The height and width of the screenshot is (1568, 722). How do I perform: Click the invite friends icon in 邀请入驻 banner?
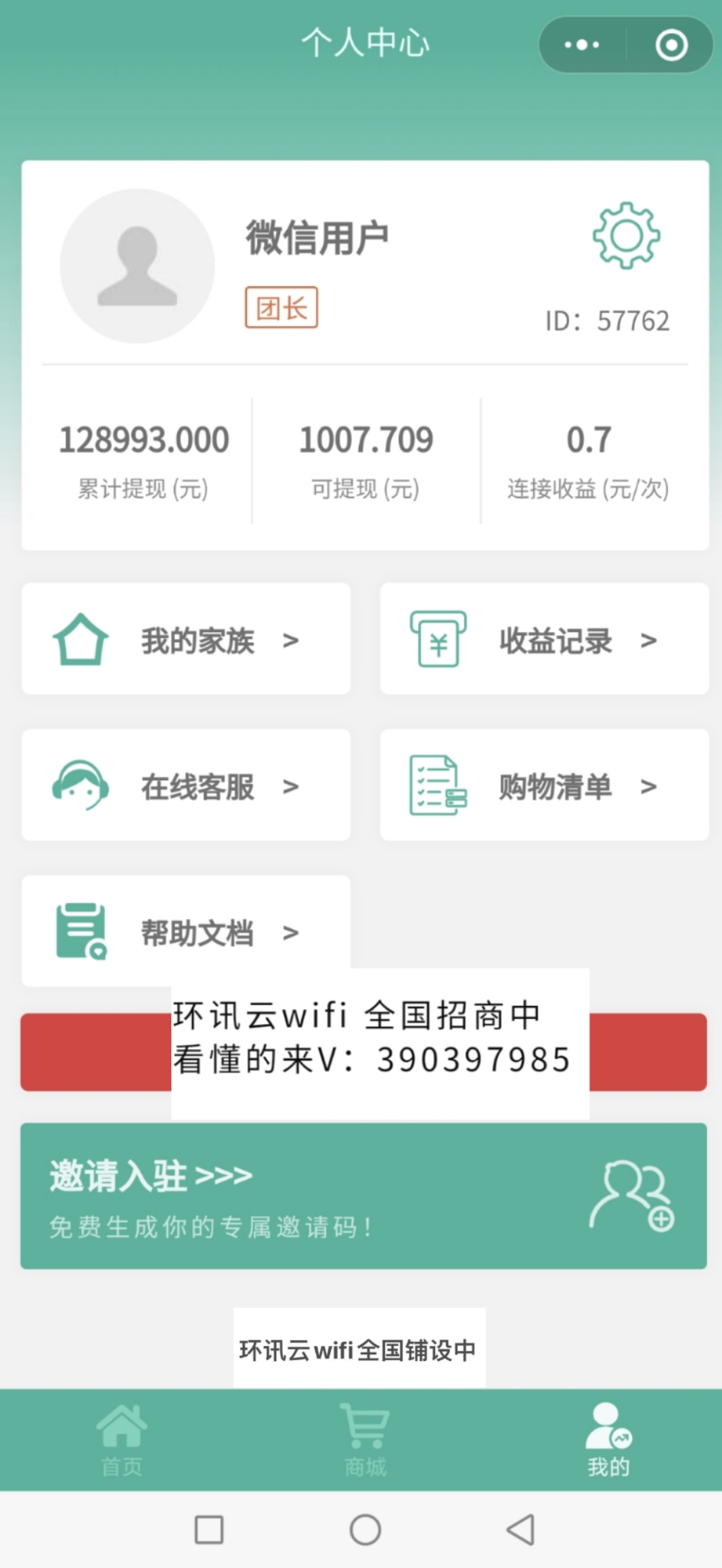coord(632,1196)
